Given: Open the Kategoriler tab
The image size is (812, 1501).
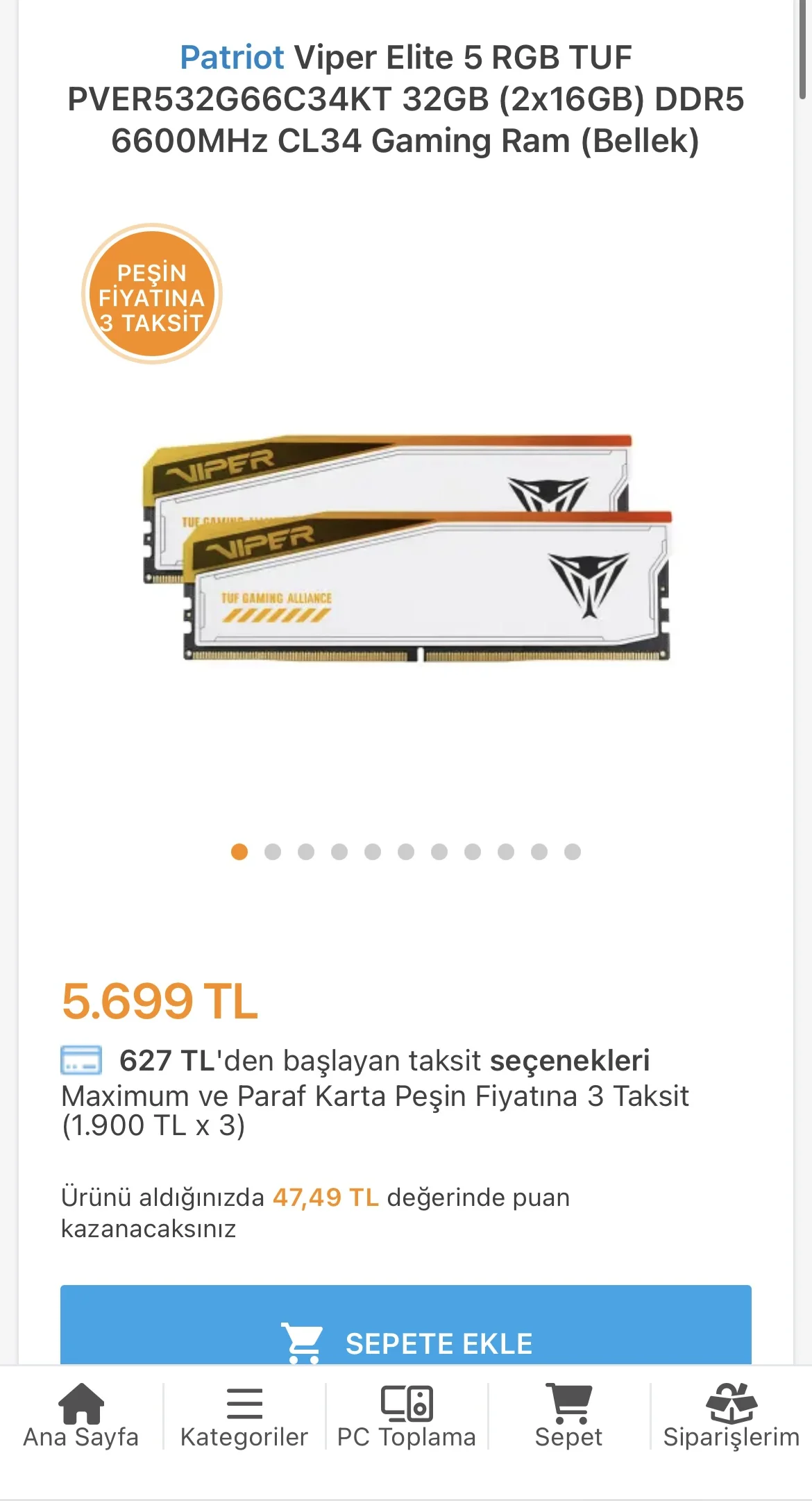Looking at the screenshot, I should 244,1416.
